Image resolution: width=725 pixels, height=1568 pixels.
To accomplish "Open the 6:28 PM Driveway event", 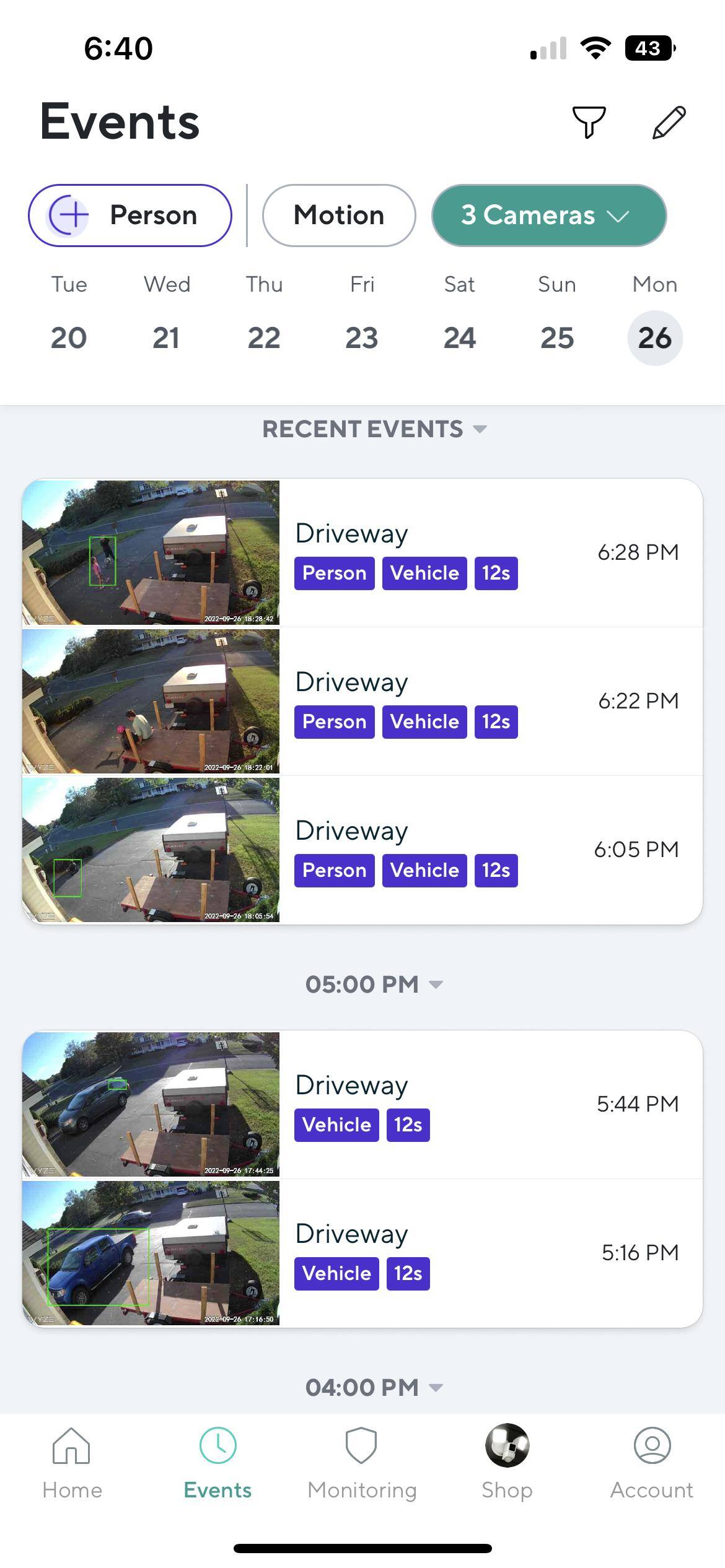I will (362, 552).
